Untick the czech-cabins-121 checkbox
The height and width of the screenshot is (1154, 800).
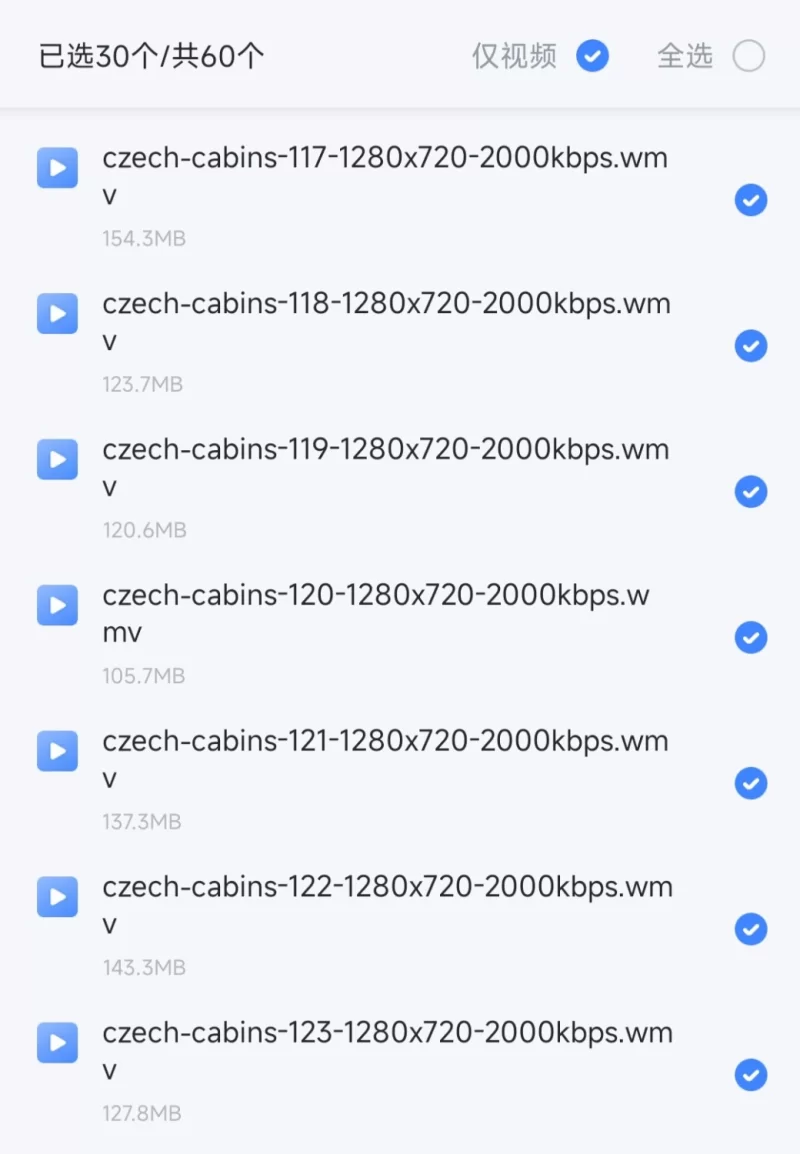751,783
